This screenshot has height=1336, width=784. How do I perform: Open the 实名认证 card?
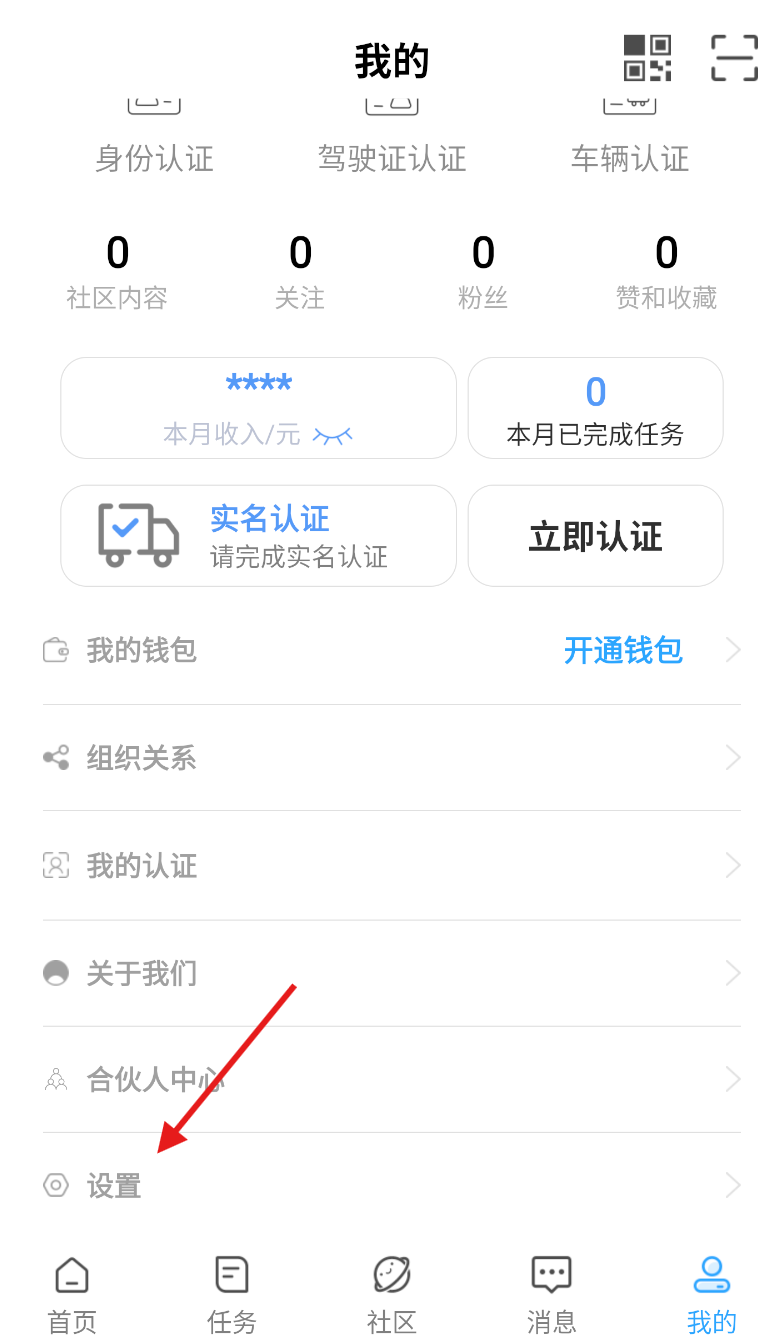(x=258, y=537)
